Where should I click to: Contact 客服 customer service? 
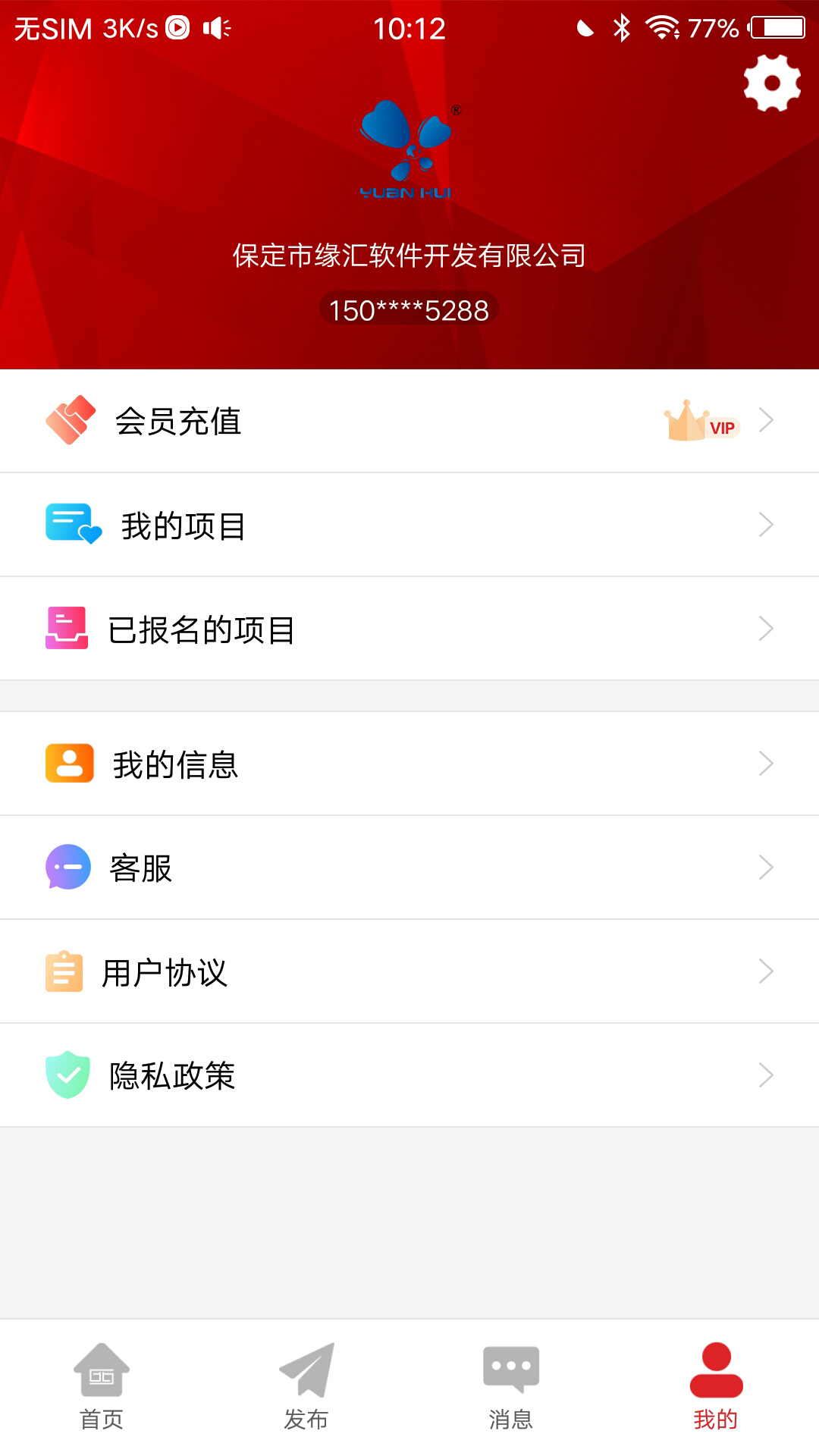click(x=409, y=868)
